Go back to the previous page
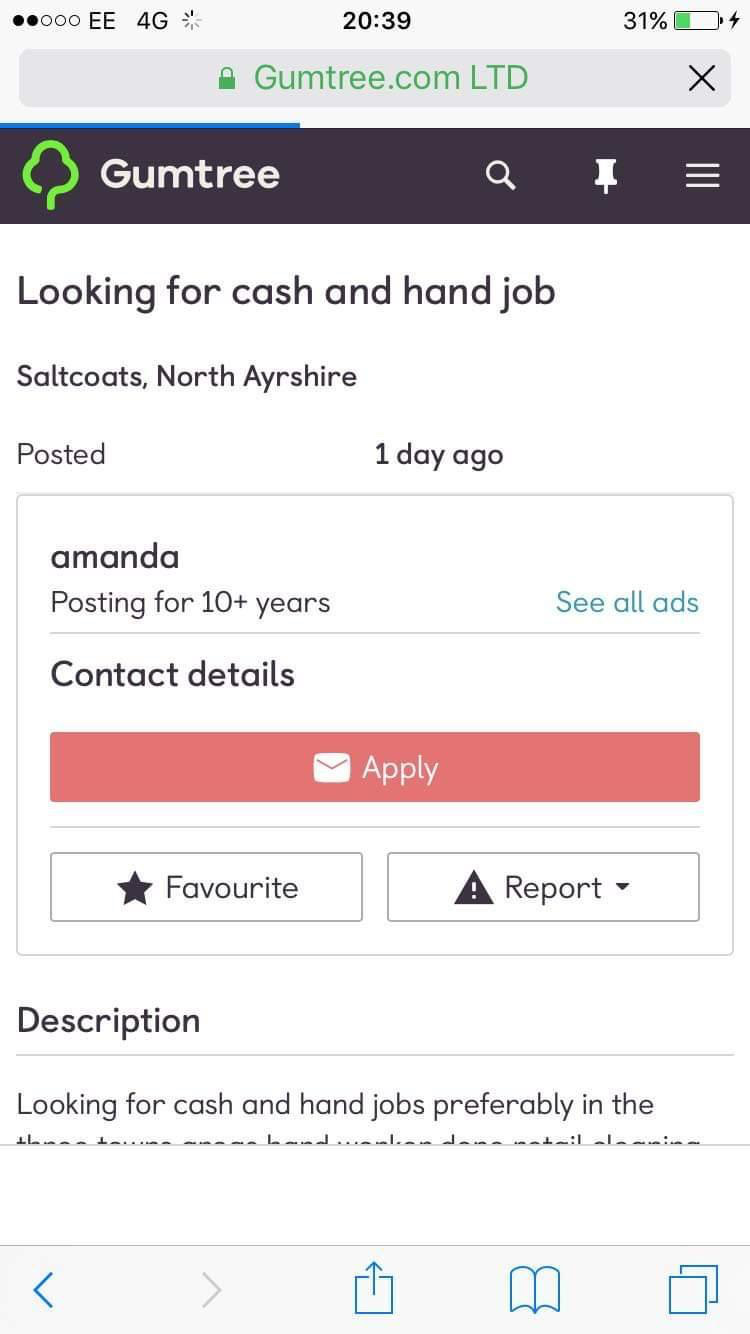The height and width of the screenshot is (1334, 750). coord(43,1290)
